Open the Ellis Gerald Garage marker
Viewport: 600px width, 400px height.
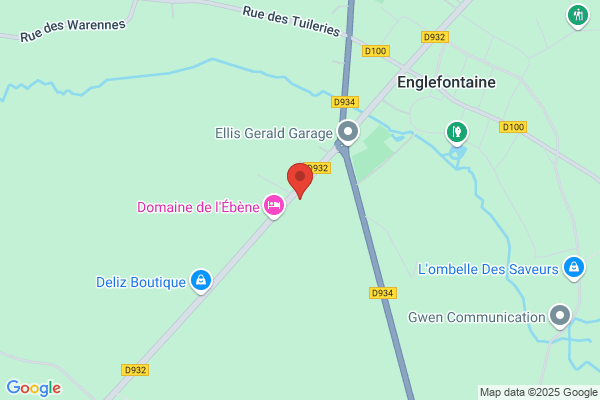click(348, 132)
